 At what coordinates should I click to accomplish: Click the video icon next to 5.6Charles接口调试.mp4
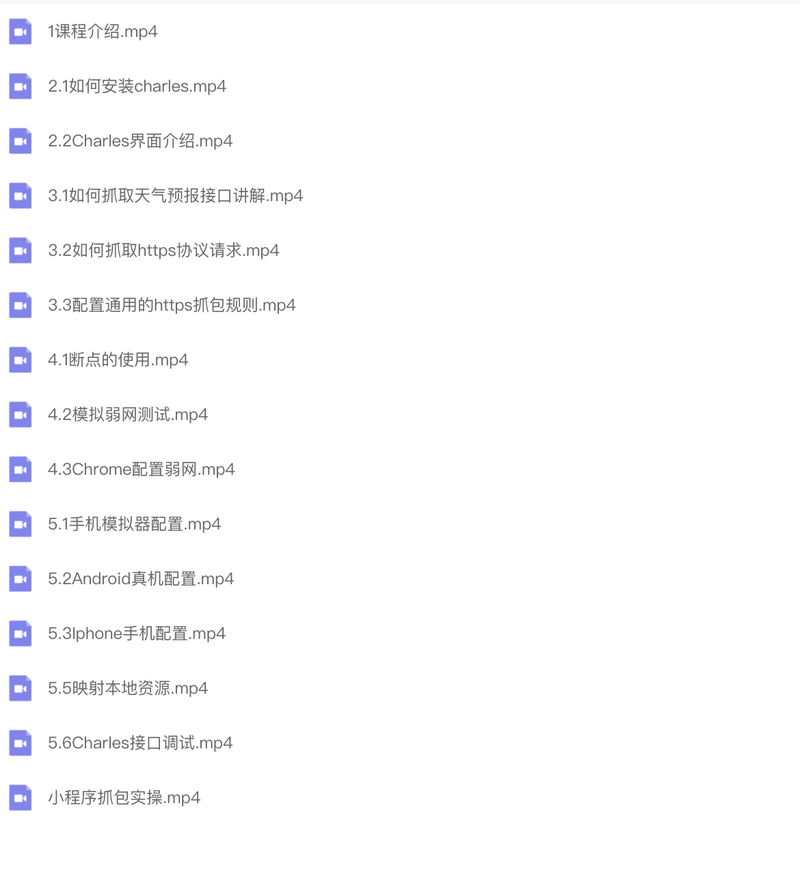pyautogui.click(x=20, y=742)
